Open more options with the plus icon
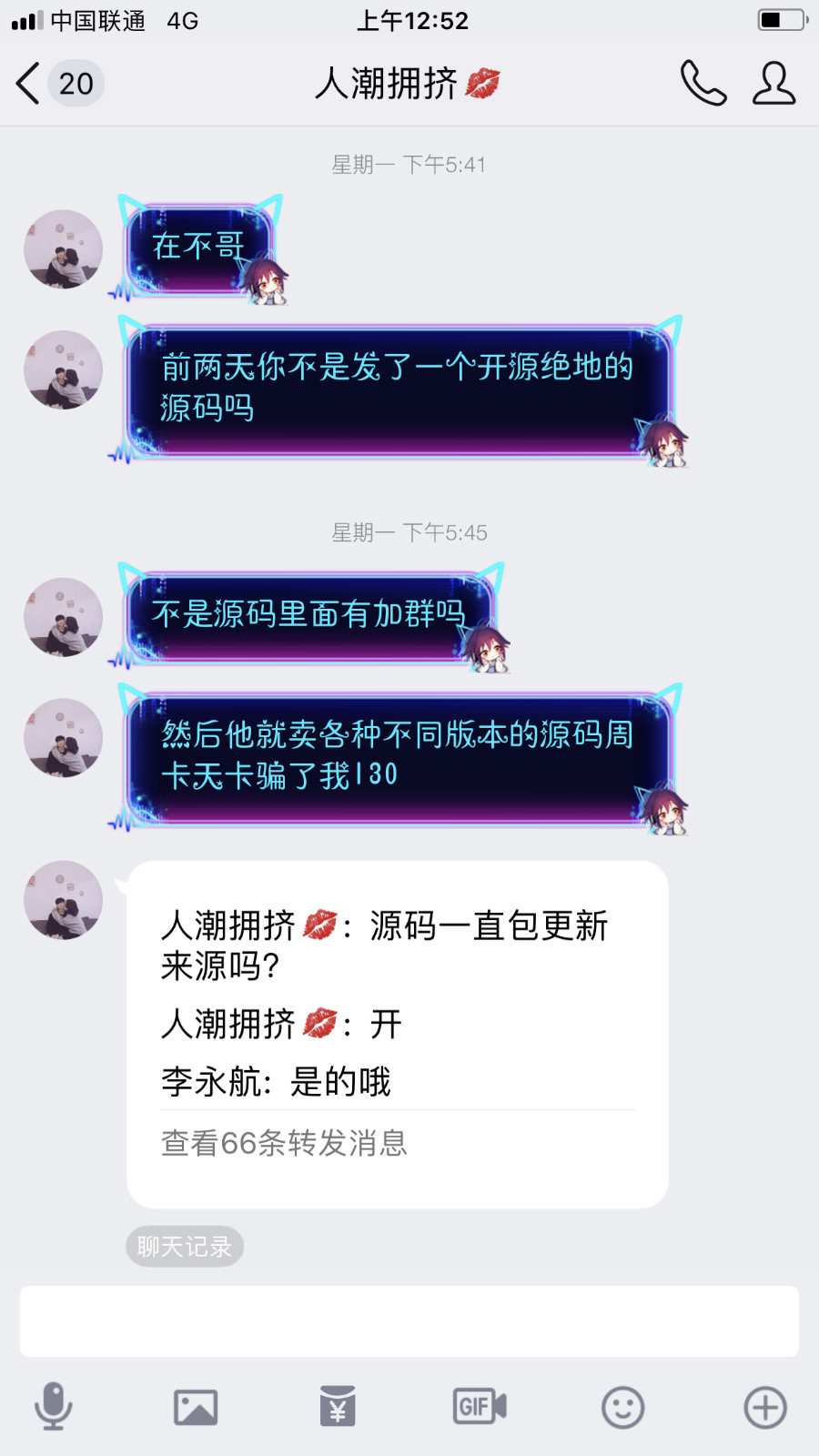The height and width of the screenshot is (1456, 819). pyautogui.click(x=764, y=1407)
